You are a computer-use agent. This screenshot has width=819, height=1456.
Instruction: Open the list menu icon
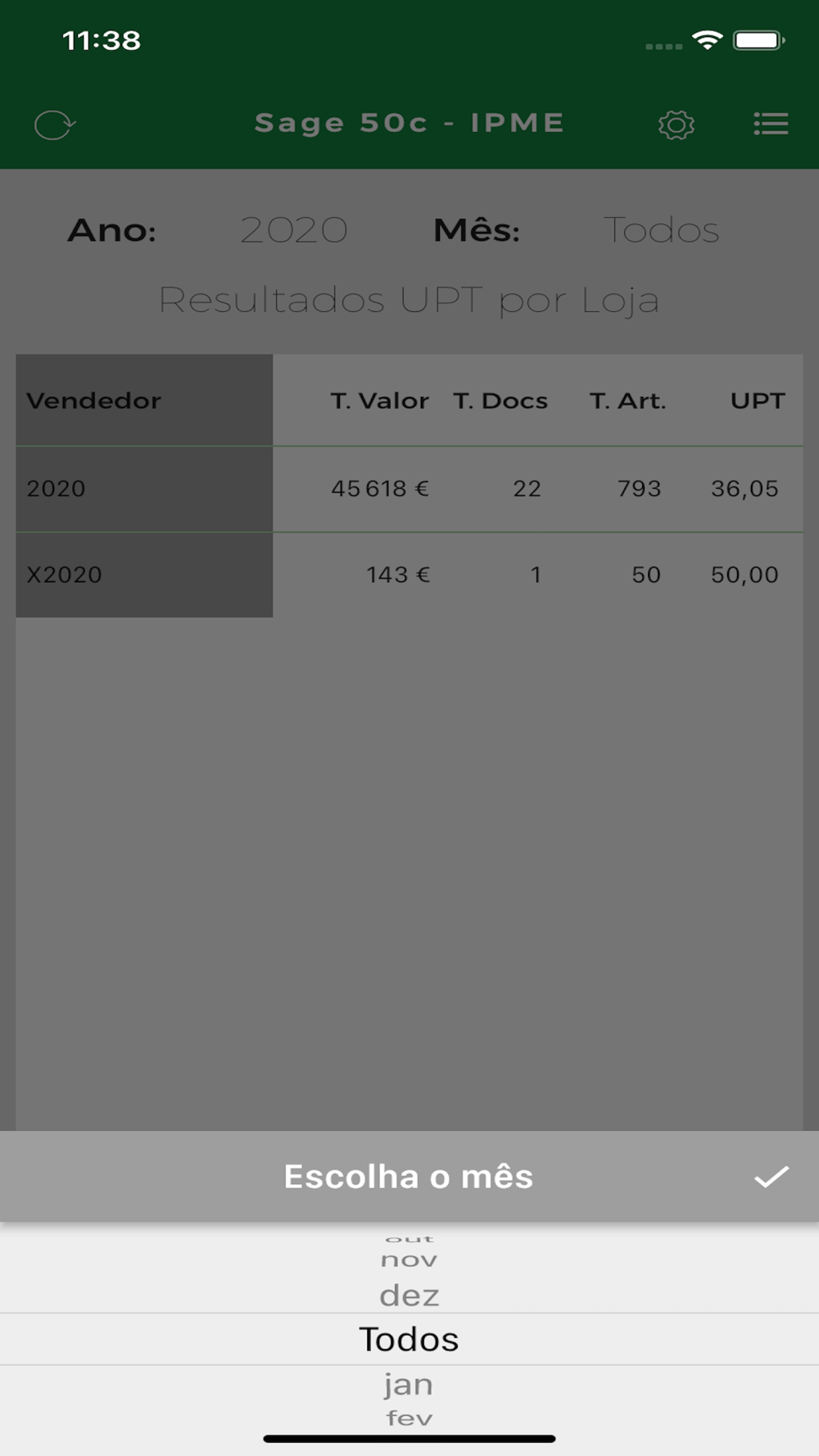coord(771,124)
